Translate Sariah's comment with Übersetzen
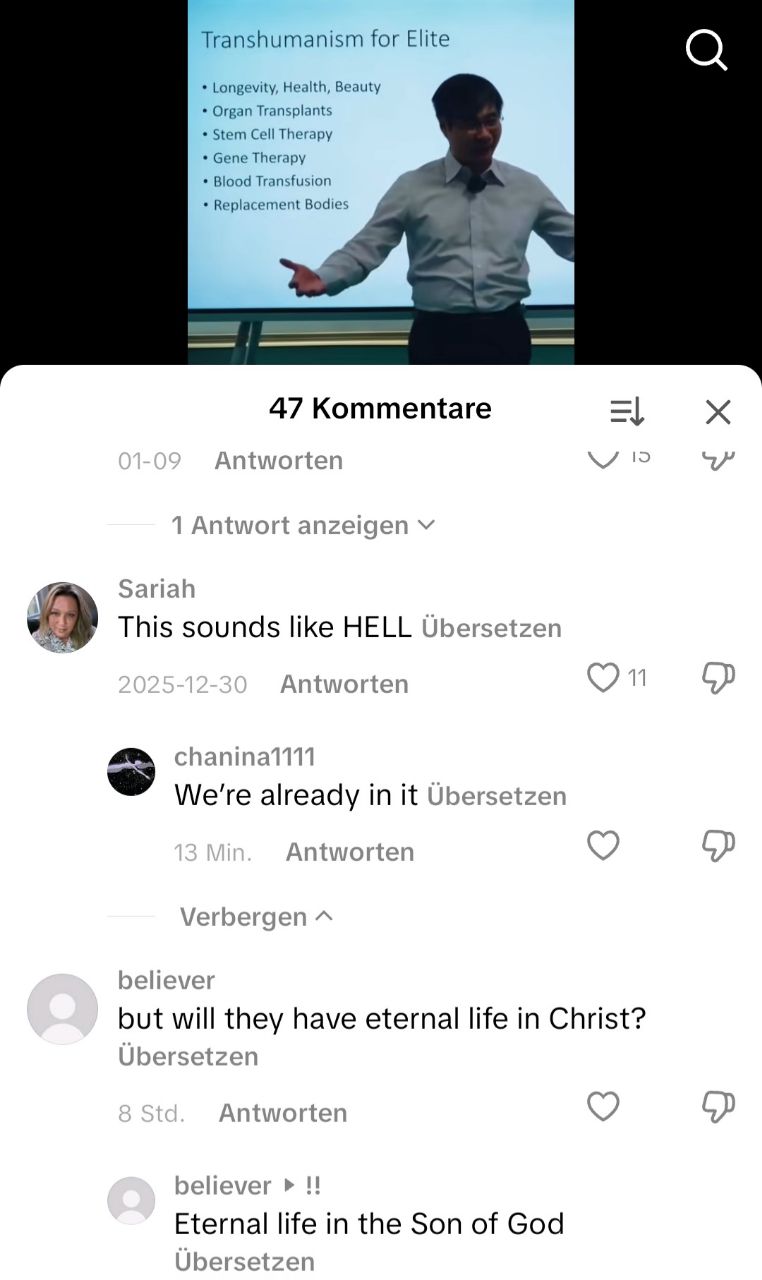 pos(491,628)
